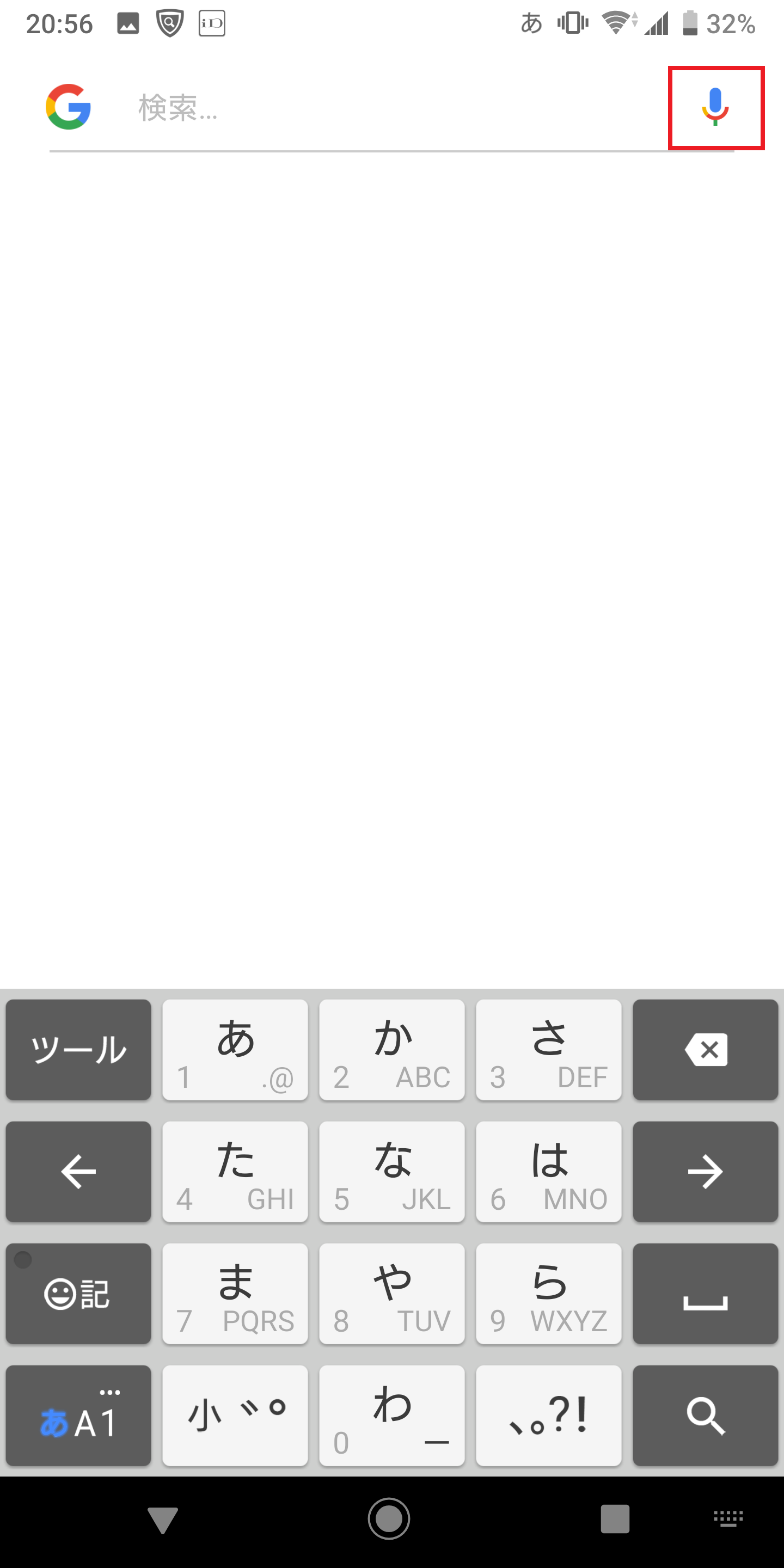Tap the か kana key
784x1568 pixels.
coord(392,1049)
